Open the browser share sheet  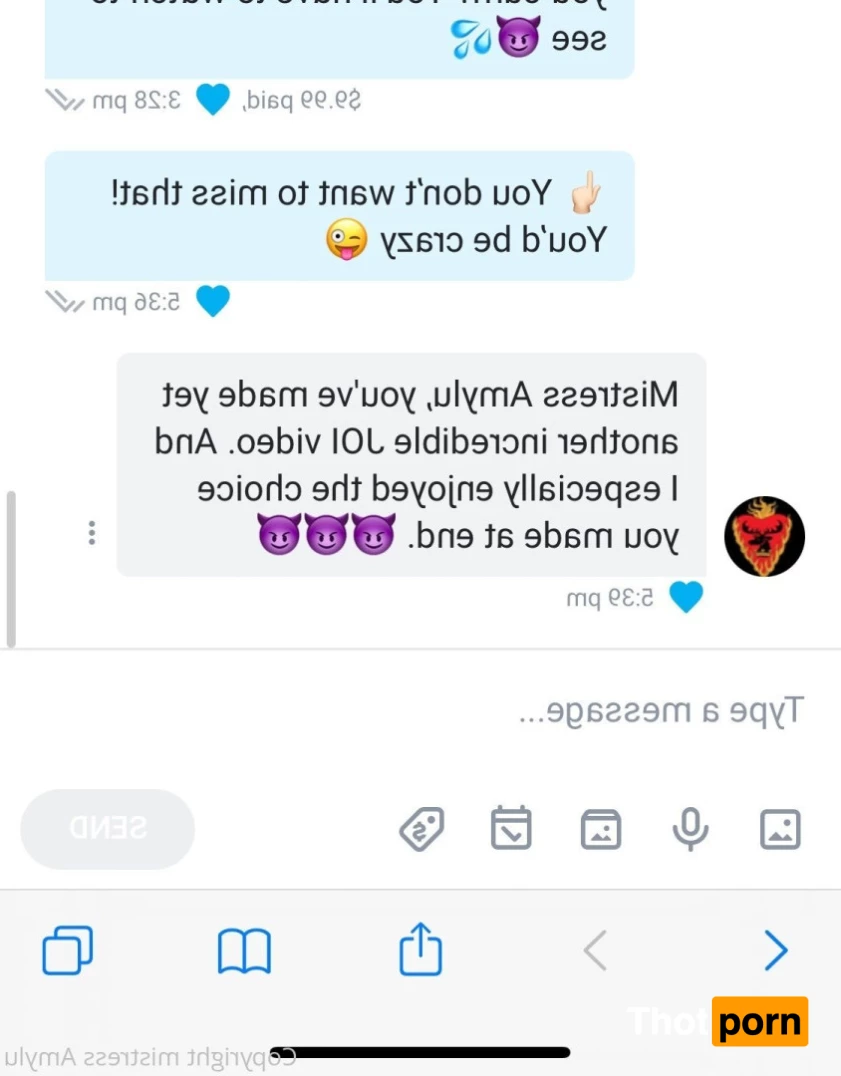click(x=420, y=948)
